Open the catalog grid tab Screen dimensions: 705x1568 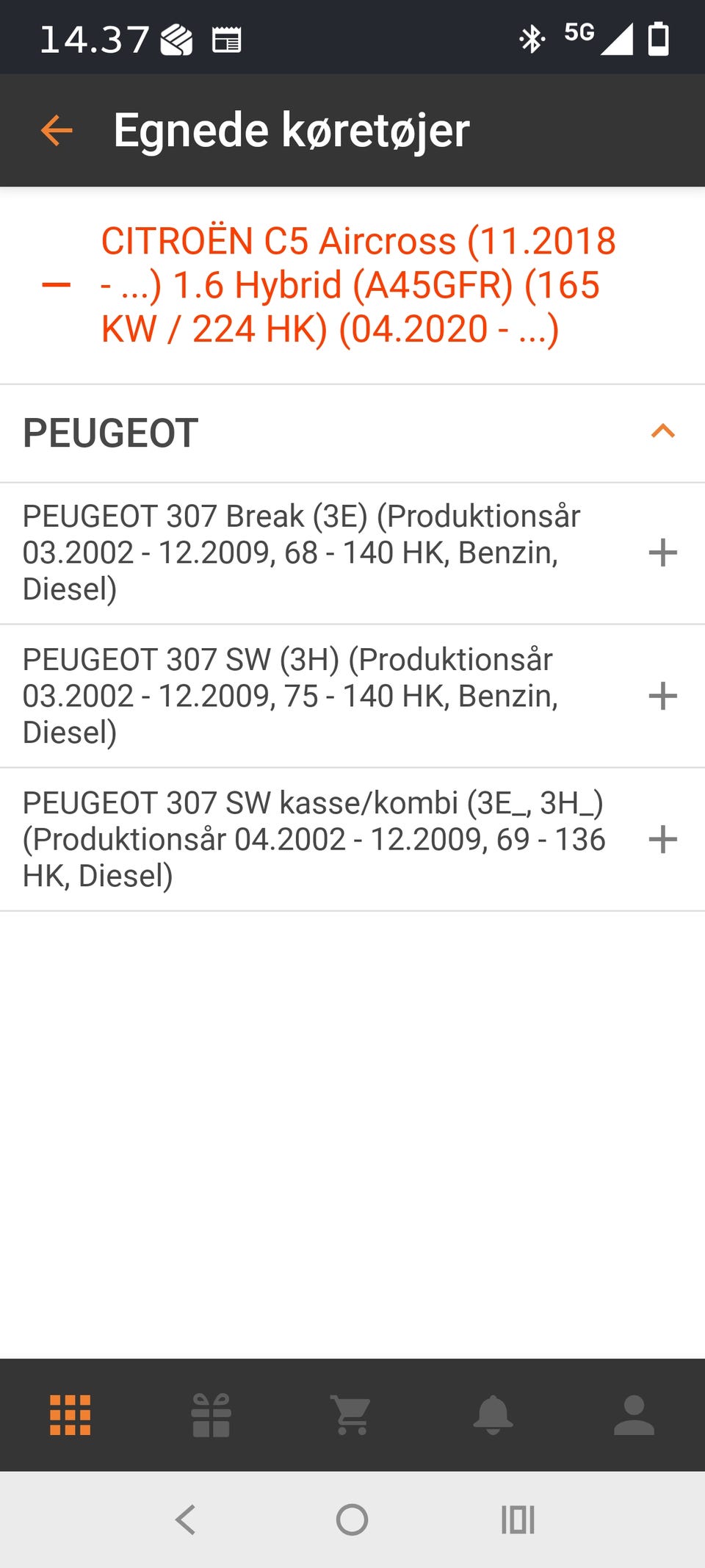[70, 1414]
